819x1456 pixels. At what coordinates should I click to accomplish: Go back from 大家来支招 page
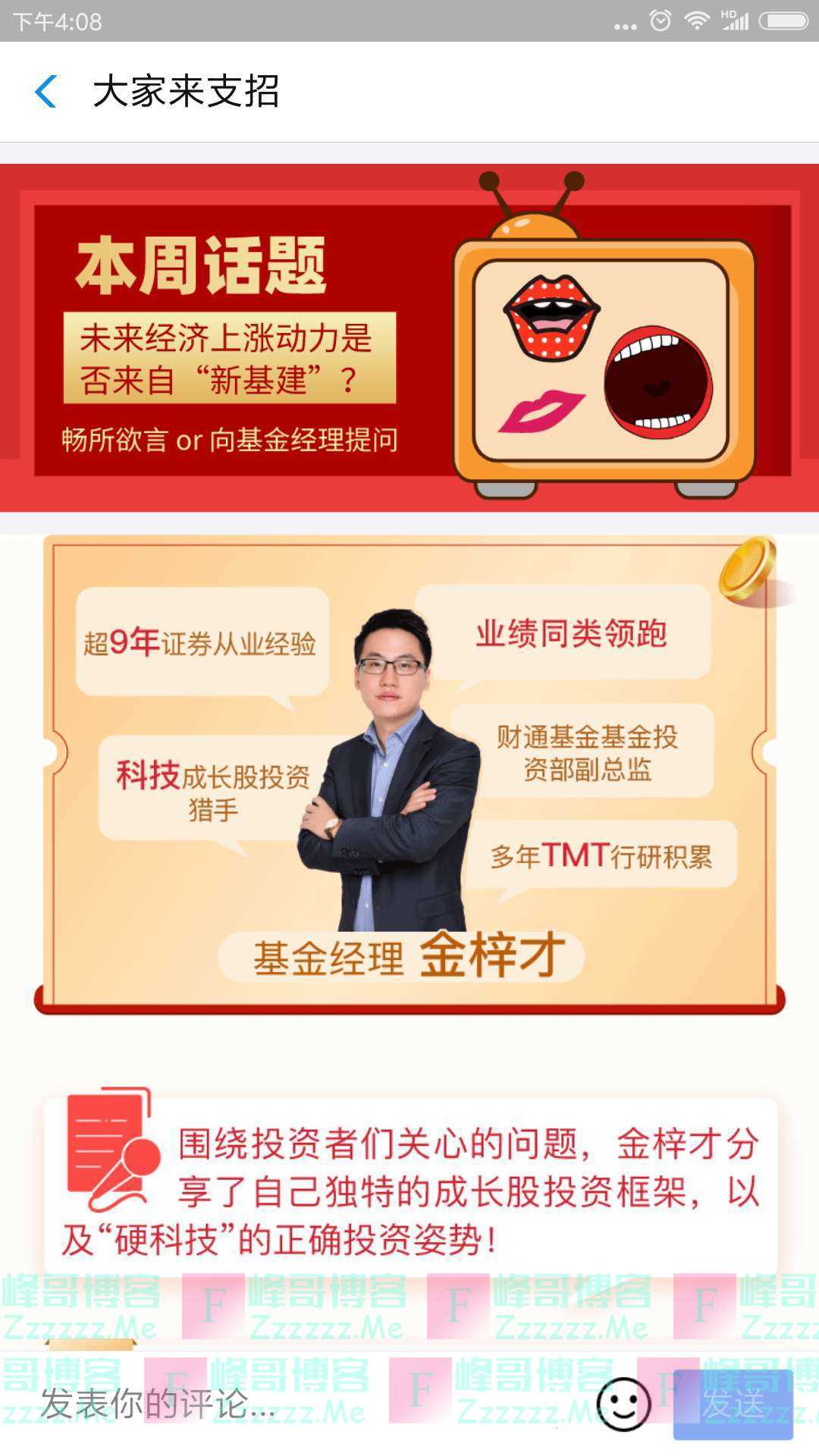pos(46,92)
